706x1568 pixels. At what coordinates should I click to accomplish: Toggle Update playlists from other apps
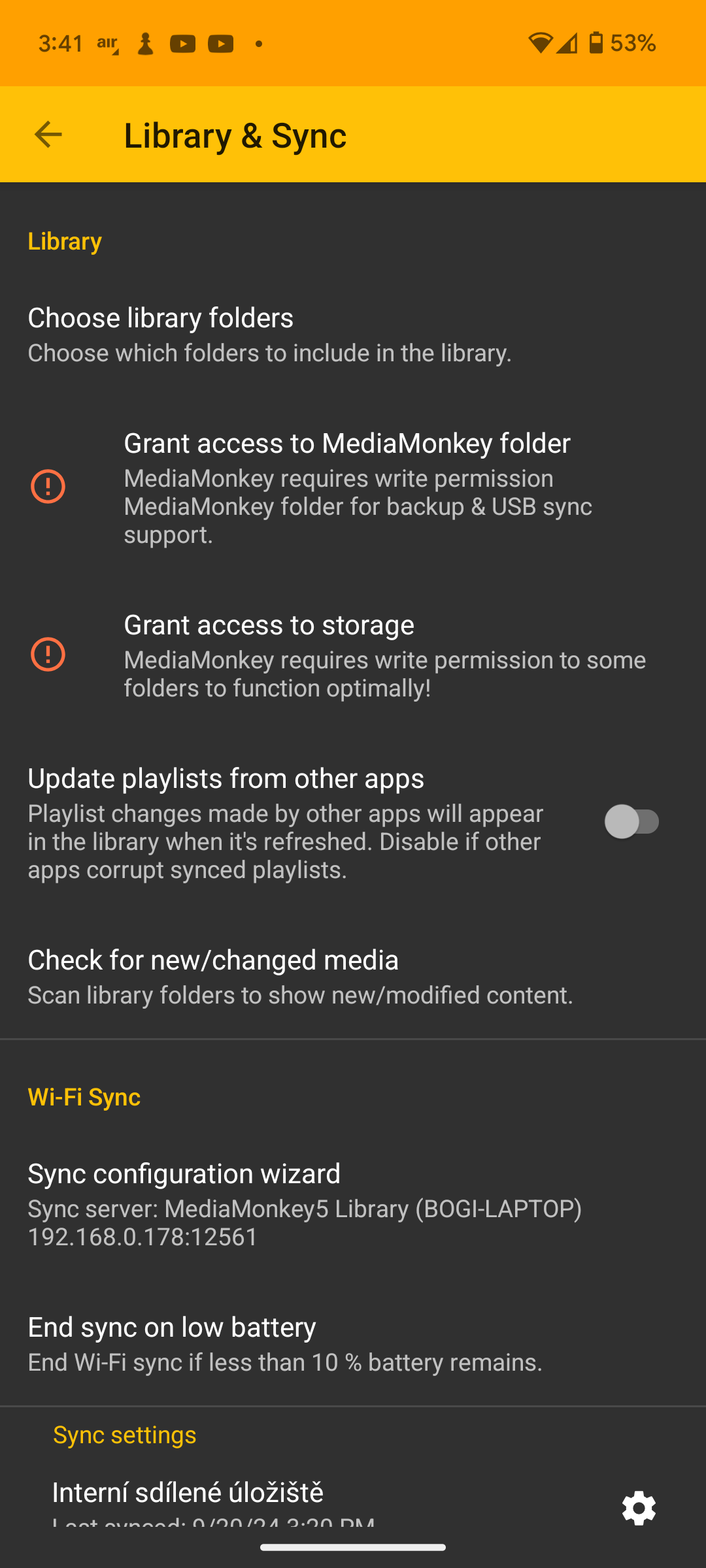632,822
